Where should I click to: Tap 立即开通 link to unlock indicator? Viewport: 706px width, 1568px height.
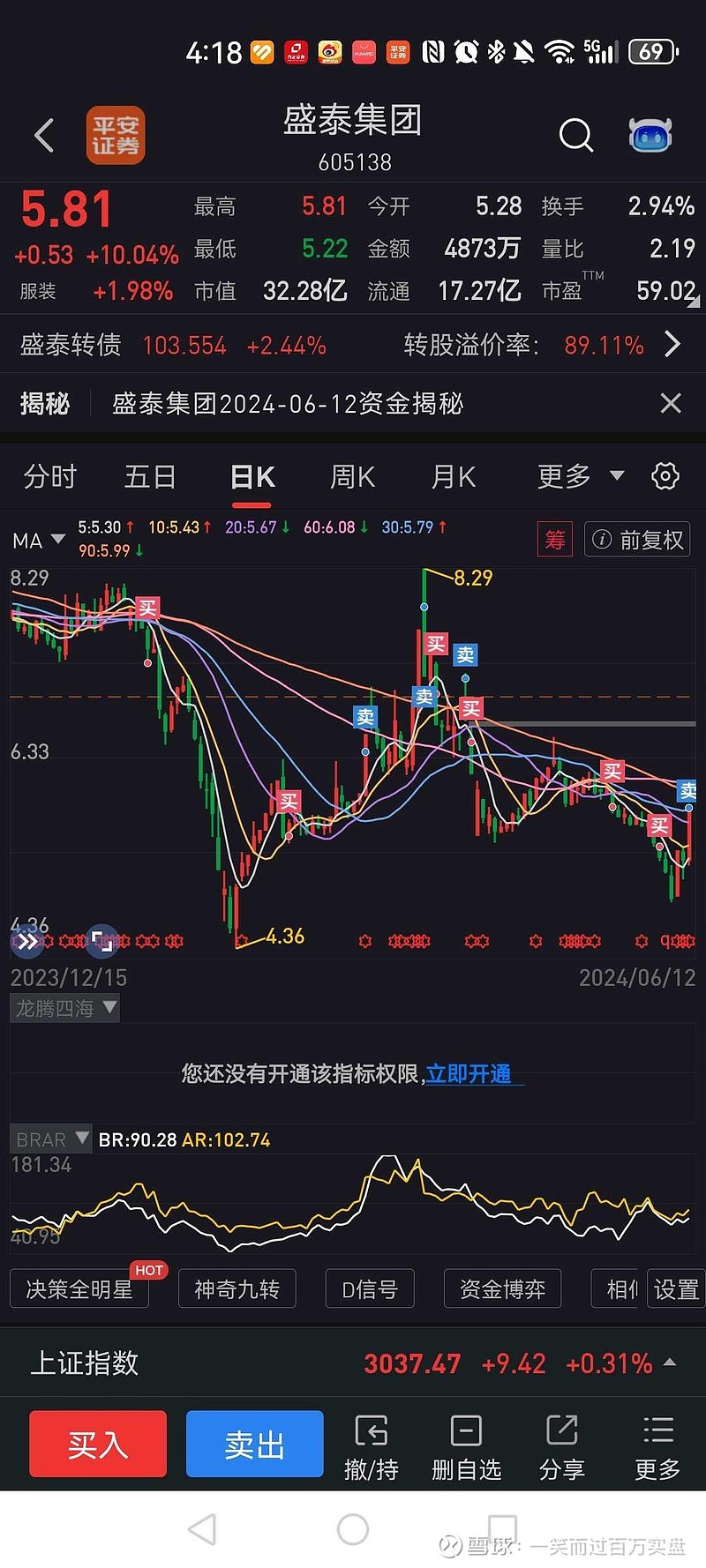[469, 1074]
